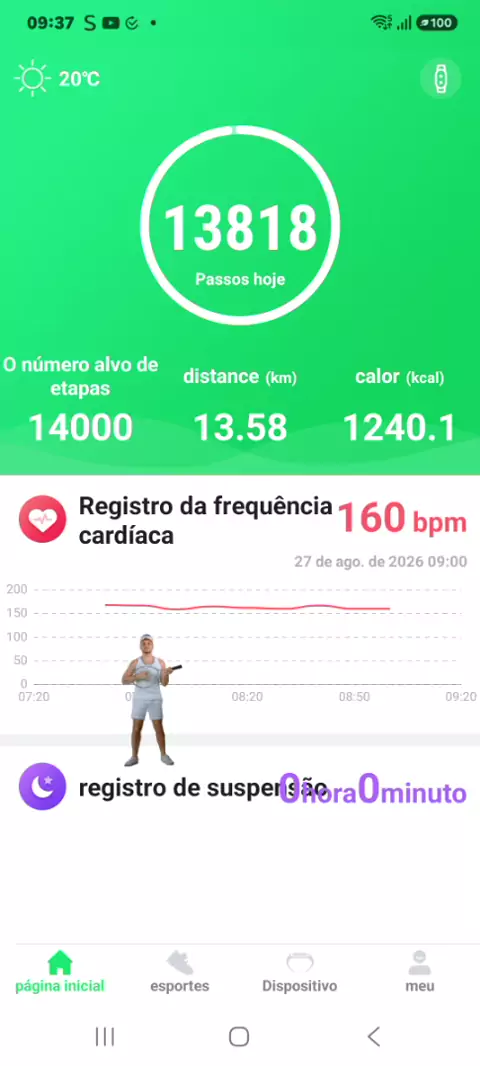Go back with system back button
480x1066 pixels.
click(x=373, y=1036)
